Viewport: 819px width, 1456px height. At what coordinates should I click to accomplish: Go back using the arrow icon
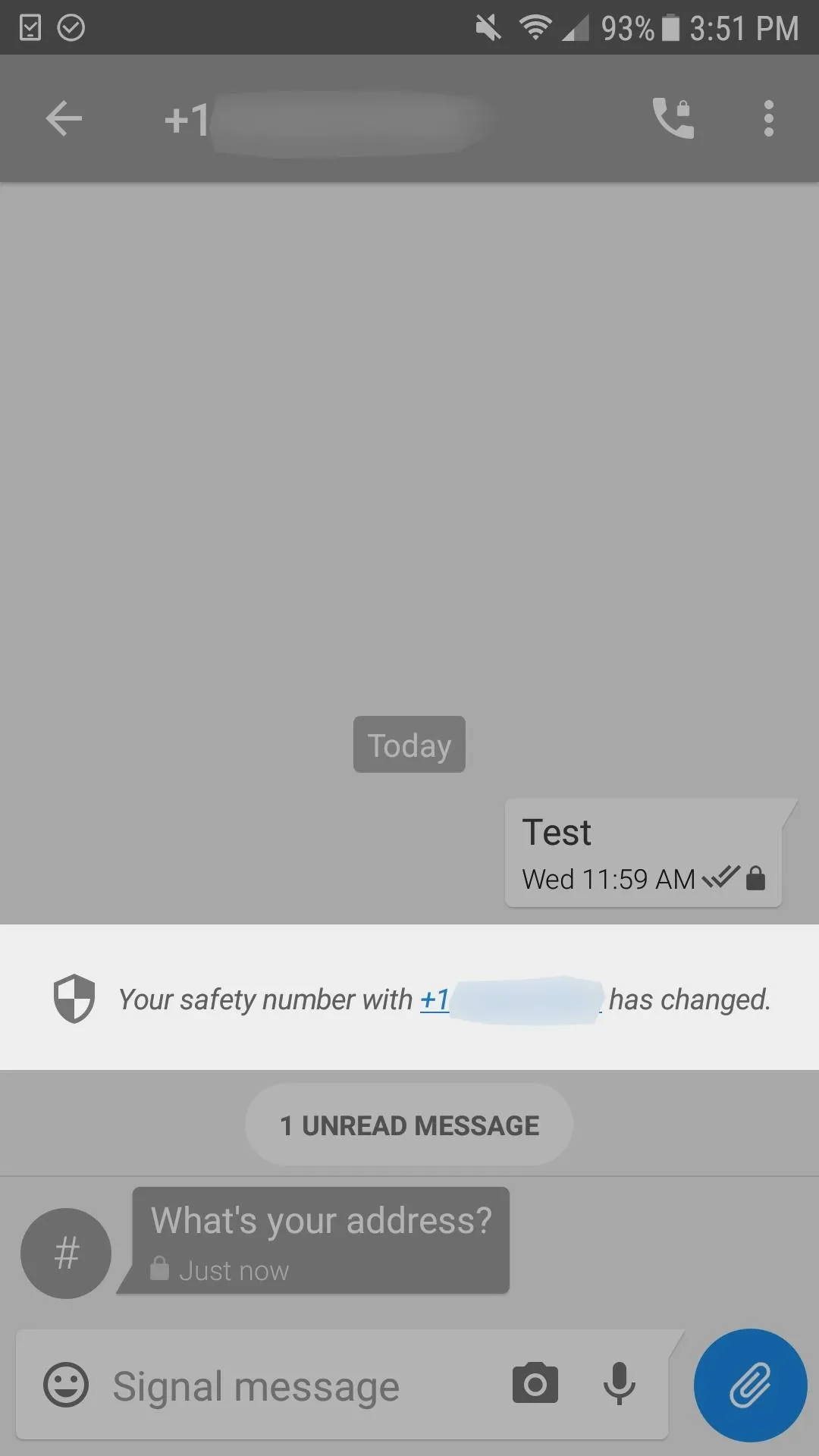(x=64, y=119)
